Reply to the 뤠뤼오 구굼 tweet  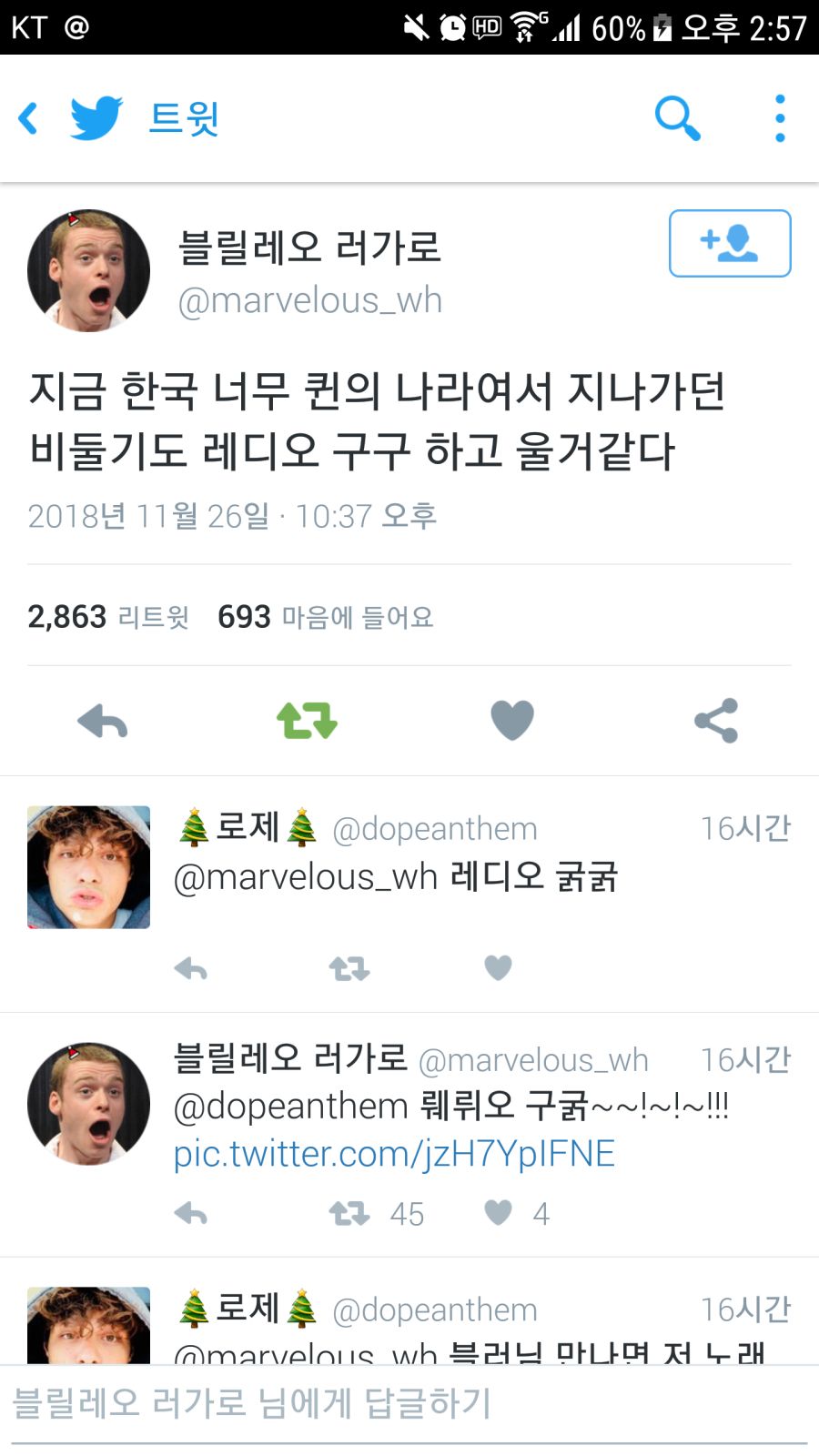(x=191, y=1213)
